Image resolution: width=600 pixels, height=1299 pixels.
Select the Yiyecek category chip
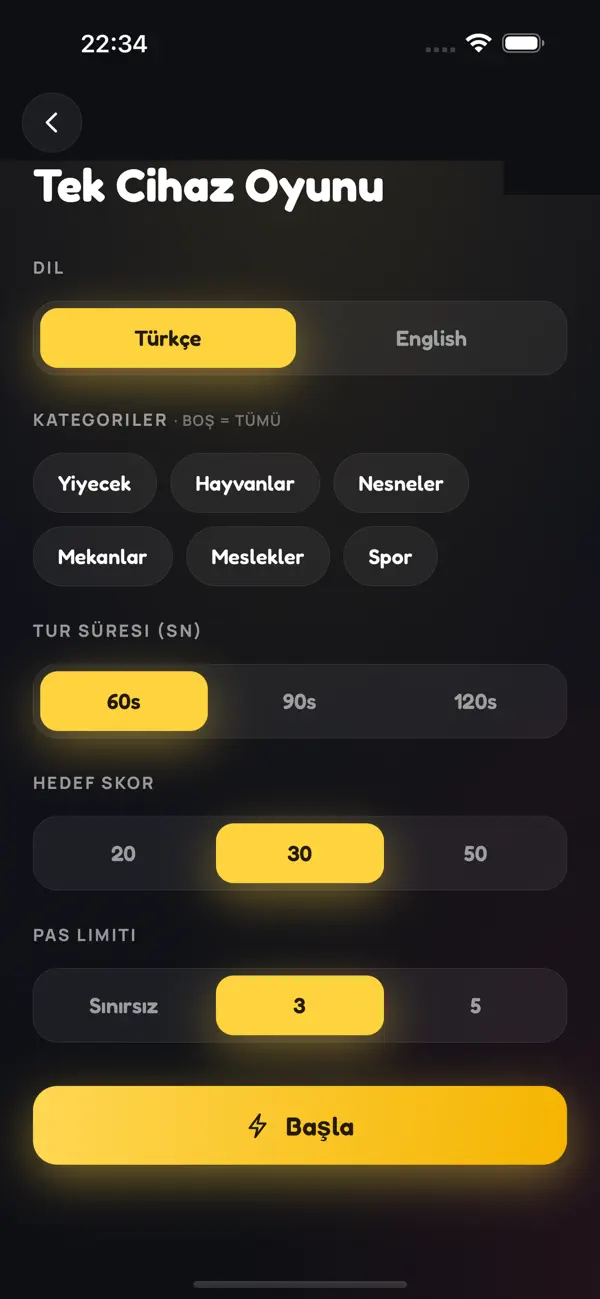95,483
